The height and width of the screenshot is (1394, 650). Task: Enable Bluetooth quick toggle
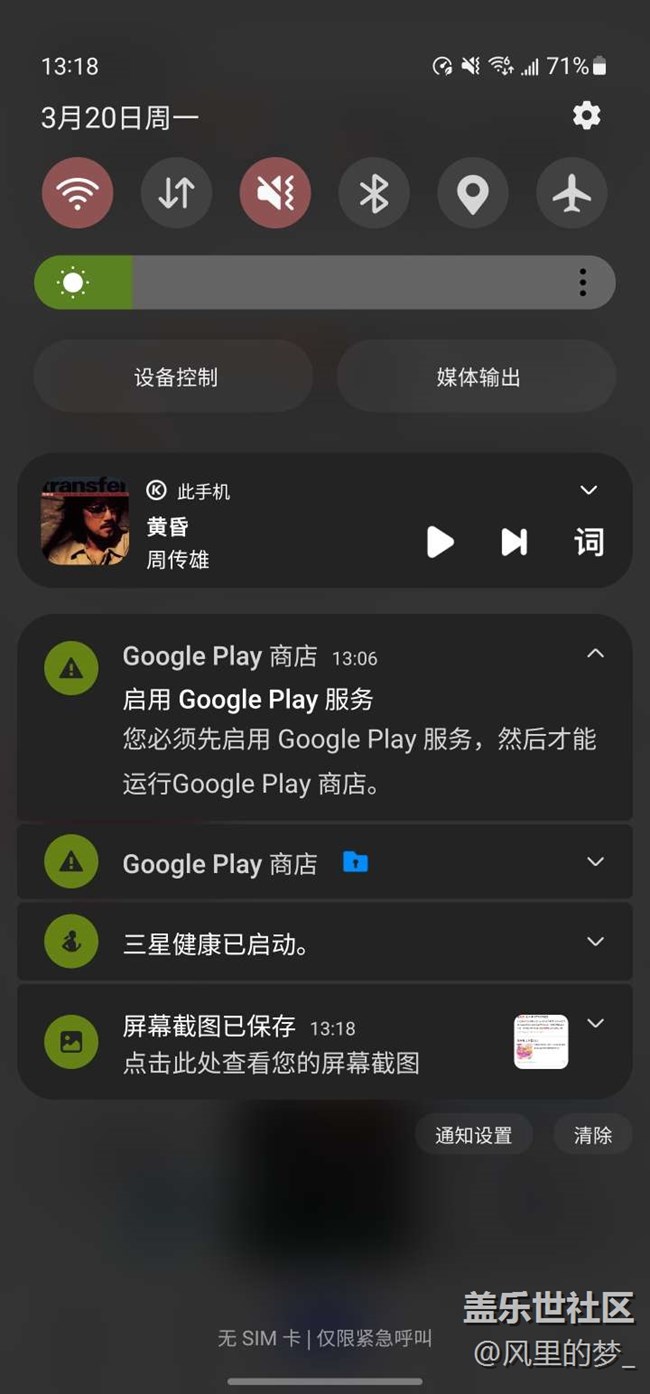point(374,193)
